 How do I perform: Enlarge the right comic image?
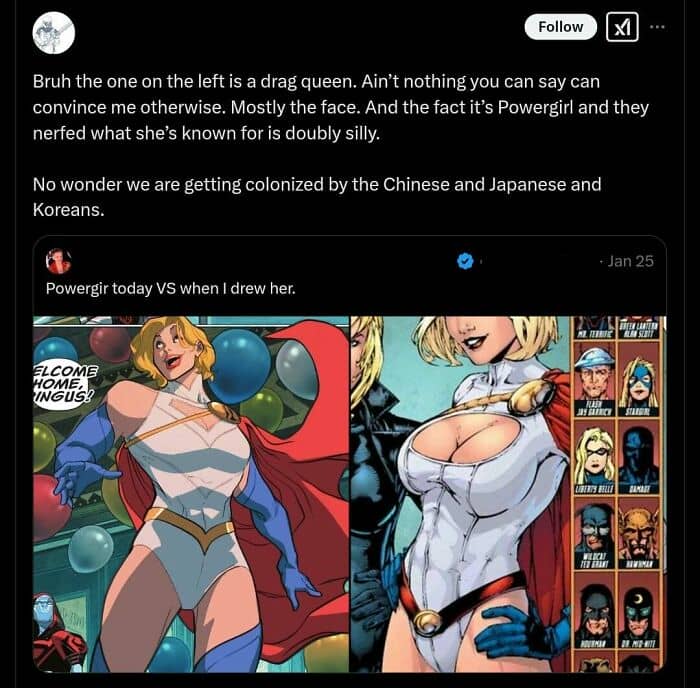tap(508, 494)
